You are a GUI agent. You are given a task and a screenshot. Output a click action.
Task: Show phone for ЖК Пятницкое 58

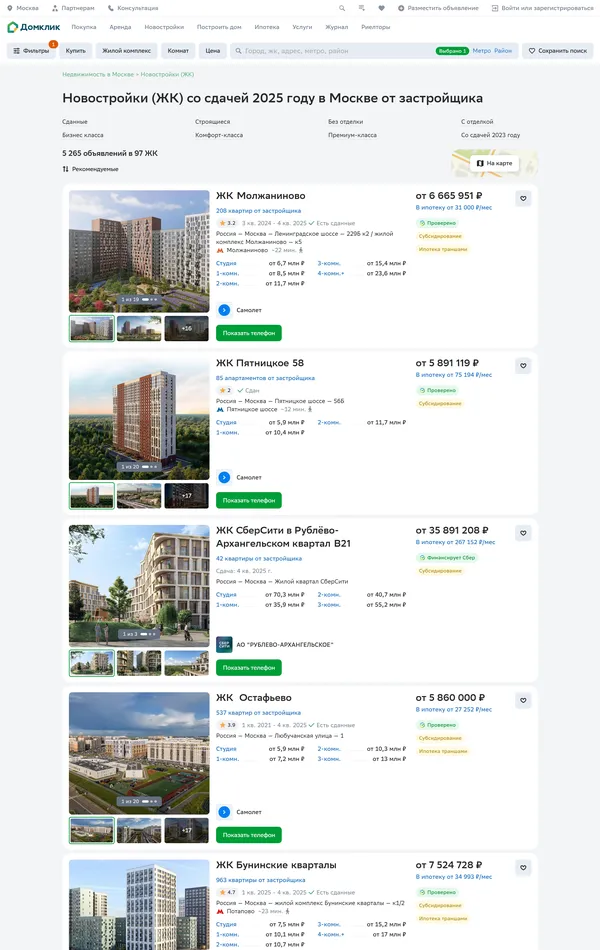(x=249, y=500)
